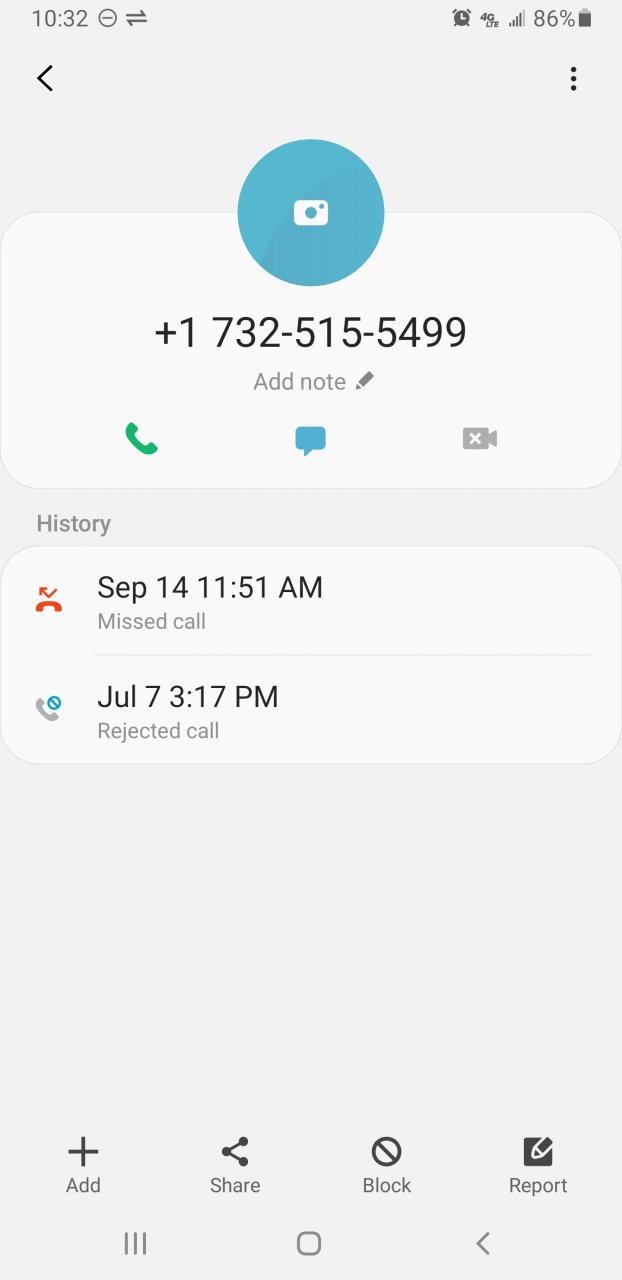Open the Jul 7 rejected call entry
Screen dimensions: 622x1280
coord(310,711)
